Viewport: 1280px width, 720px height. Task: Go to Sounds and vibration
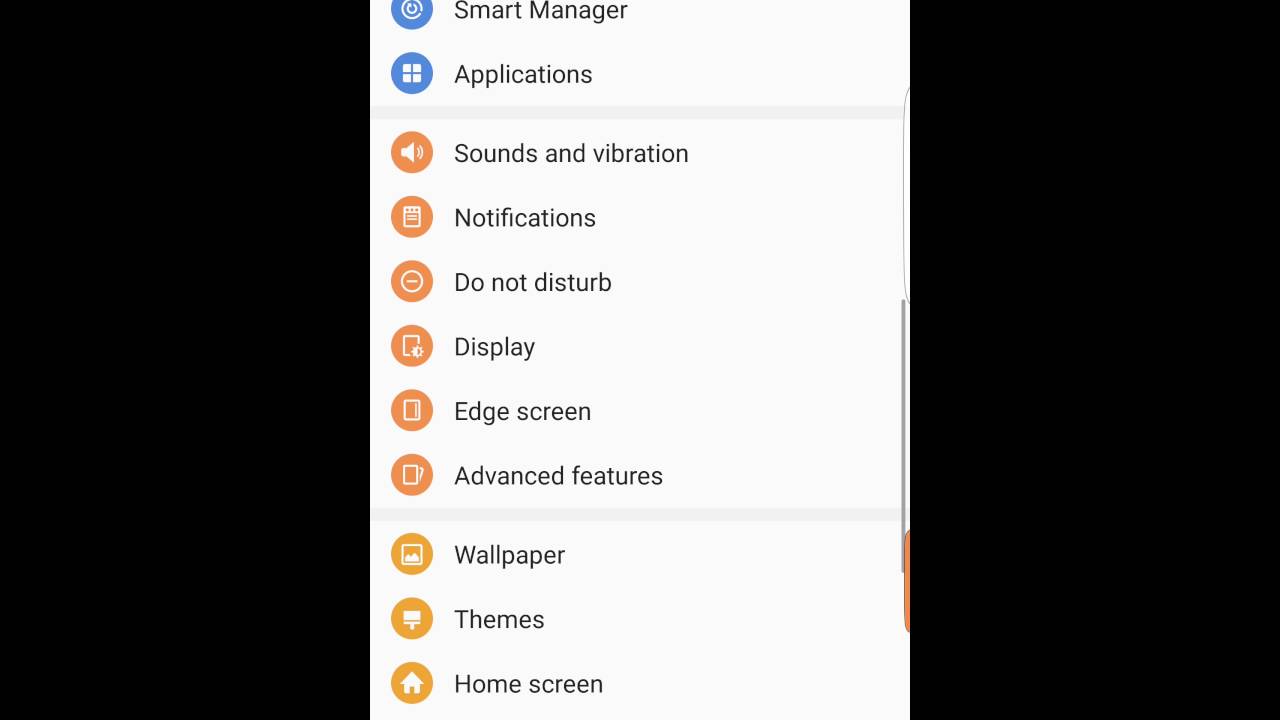pos(571,153)
